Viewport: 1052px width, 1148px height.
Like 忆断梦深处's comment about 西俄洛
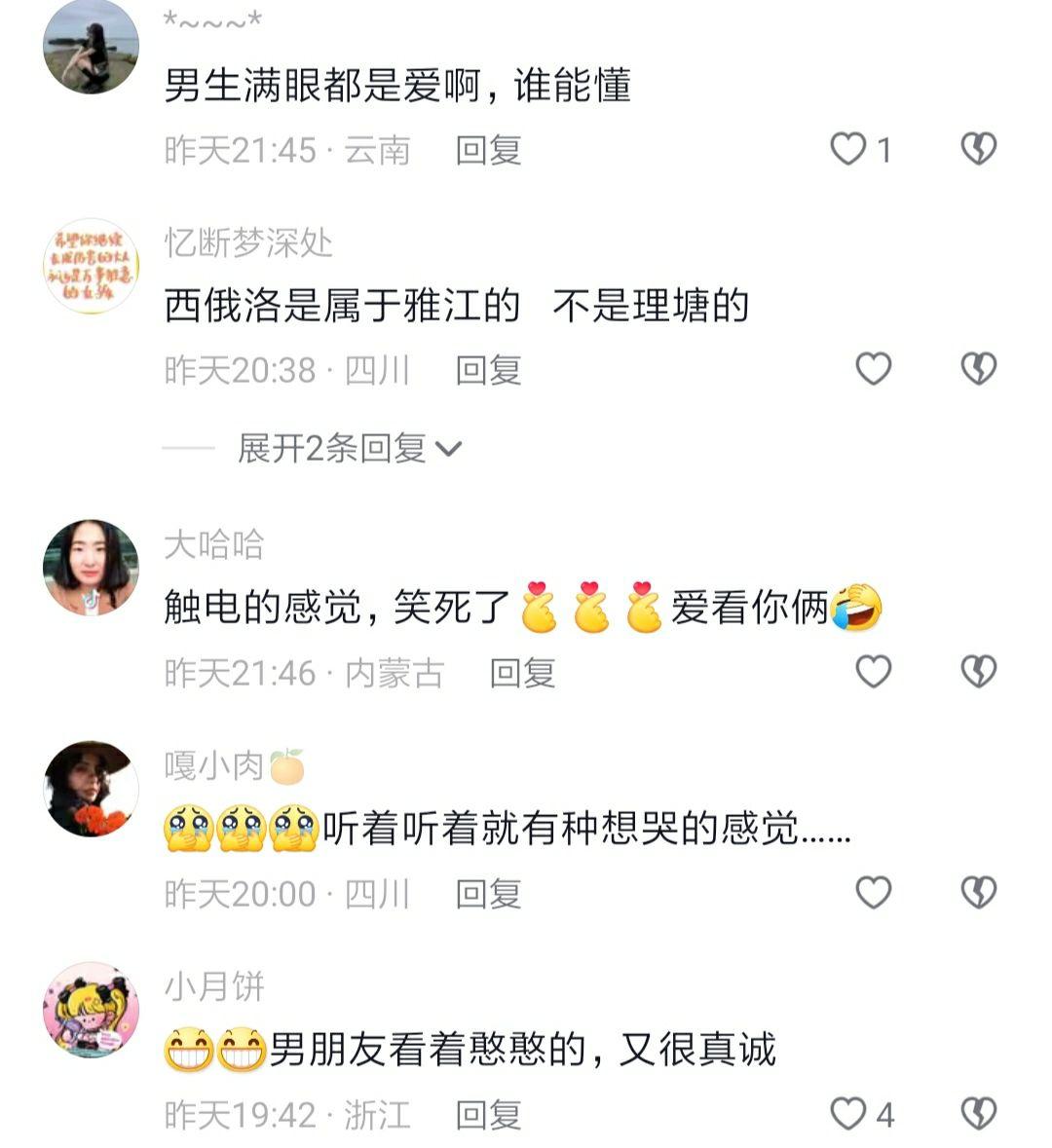873,369
